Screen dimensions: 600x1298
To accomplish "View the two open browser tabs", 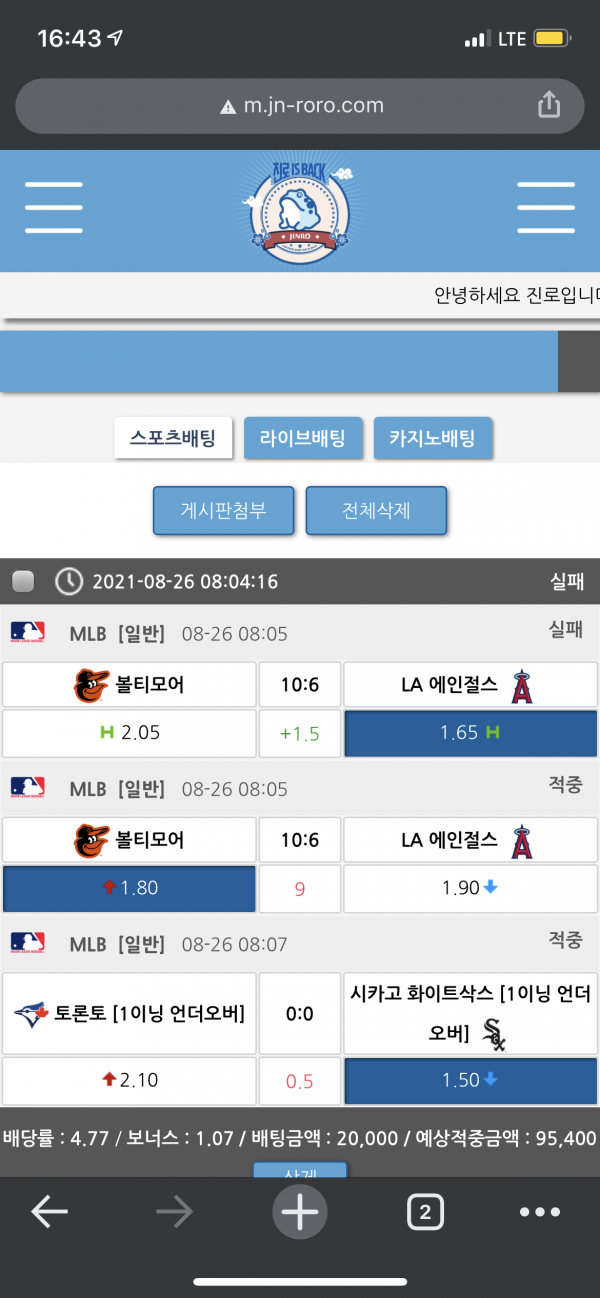I will tap(425, 1212).
